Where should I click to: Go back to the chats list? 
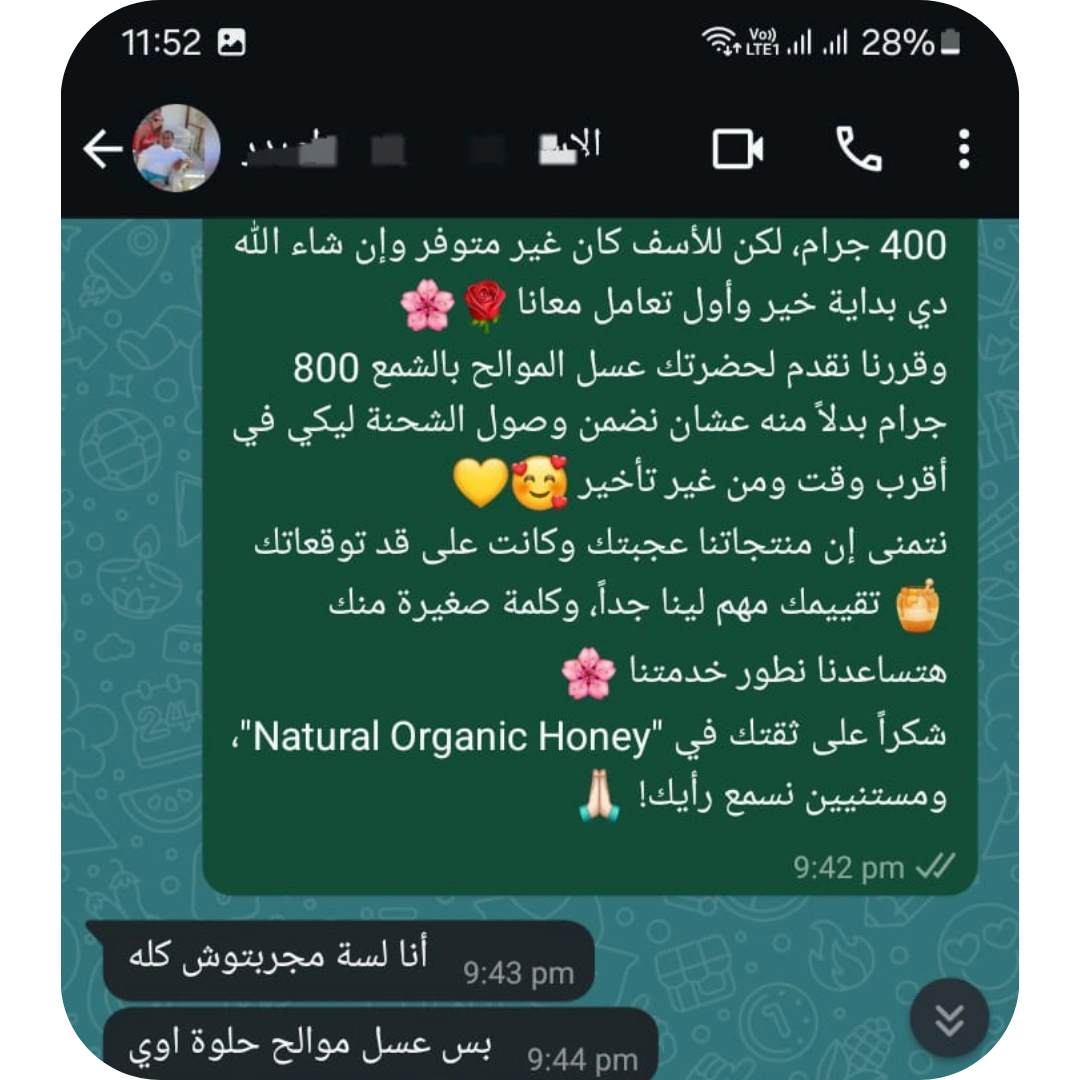click(x=102, y=150)
